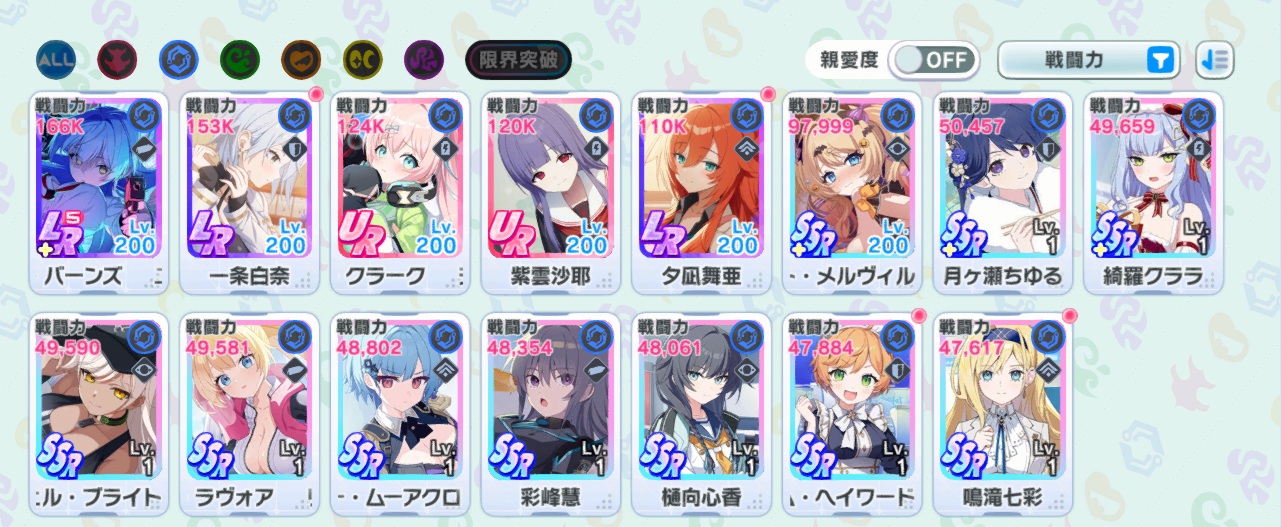
Task: Reverse the sort order
Action: [x=1215, y=60]
